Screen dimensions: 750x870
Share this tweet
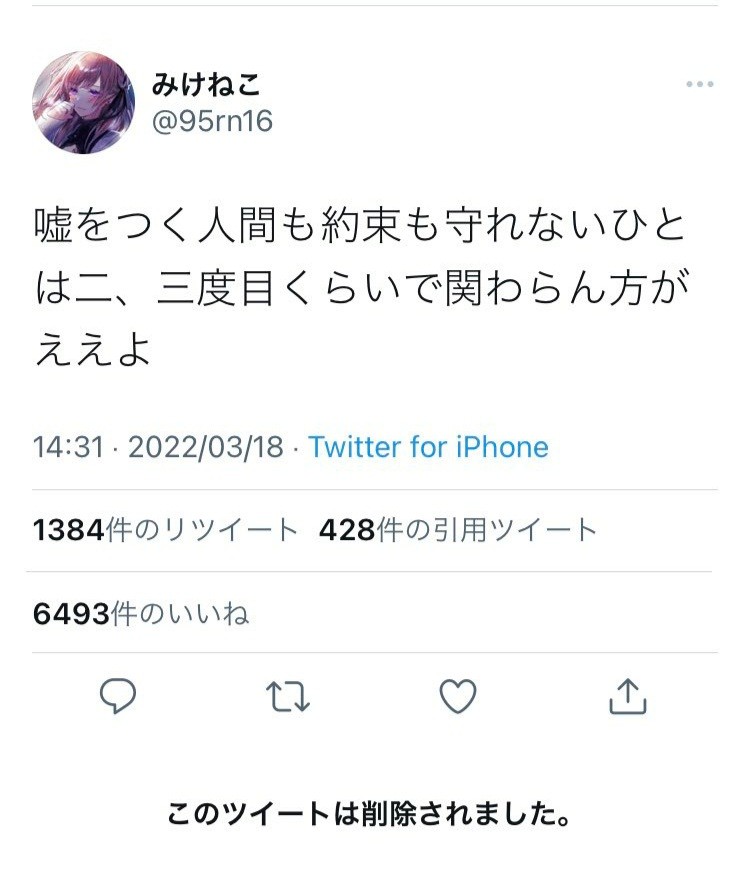click(628, 696)
